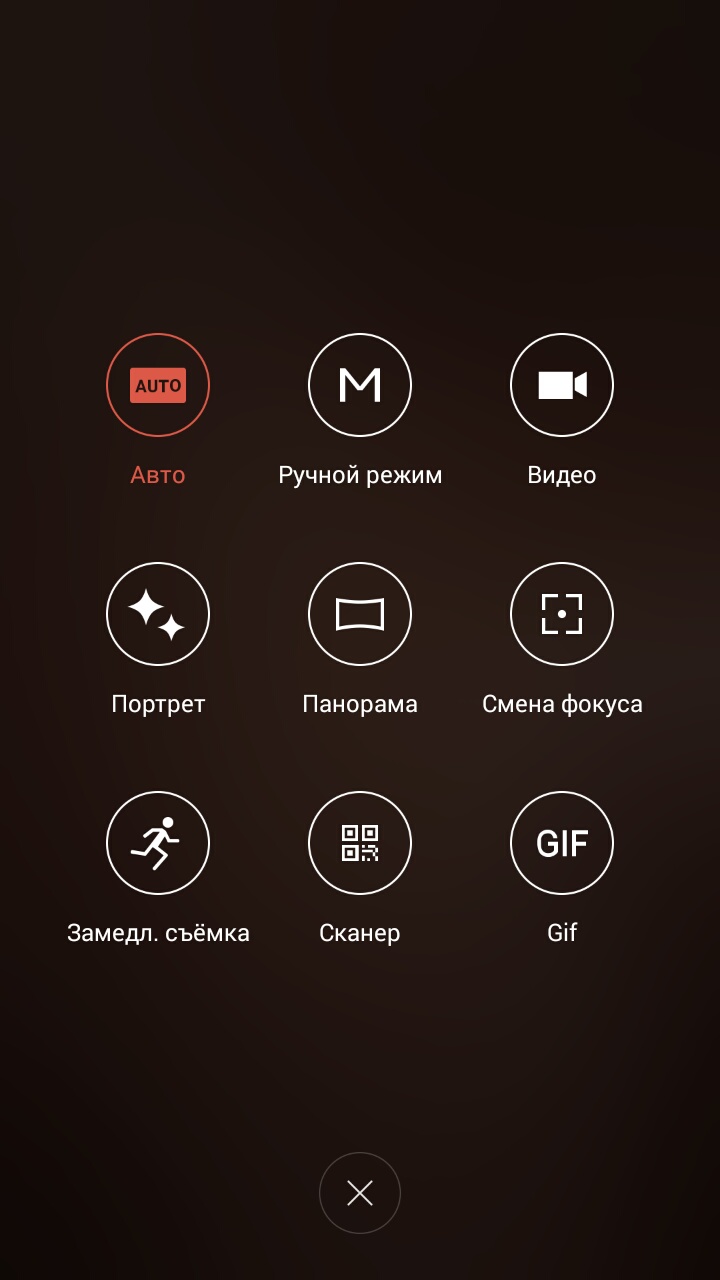
Task: Open the Портрет mode
Action: coord(158,614)
